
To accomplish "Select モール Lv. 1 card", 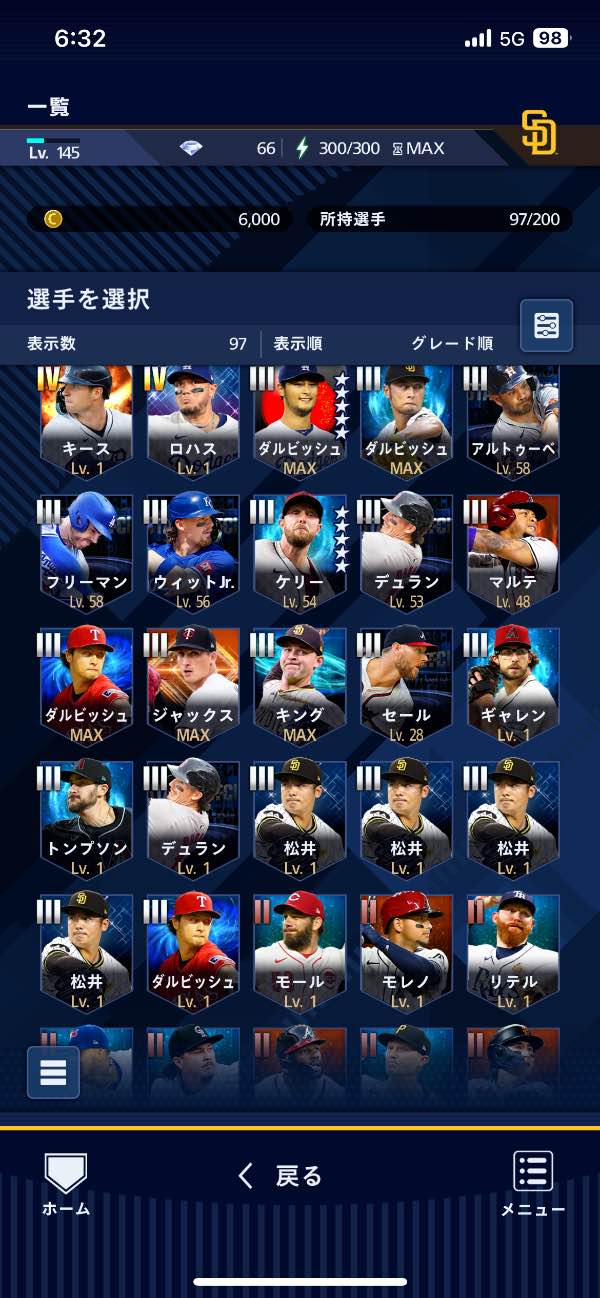I will [x=300, y=952].
